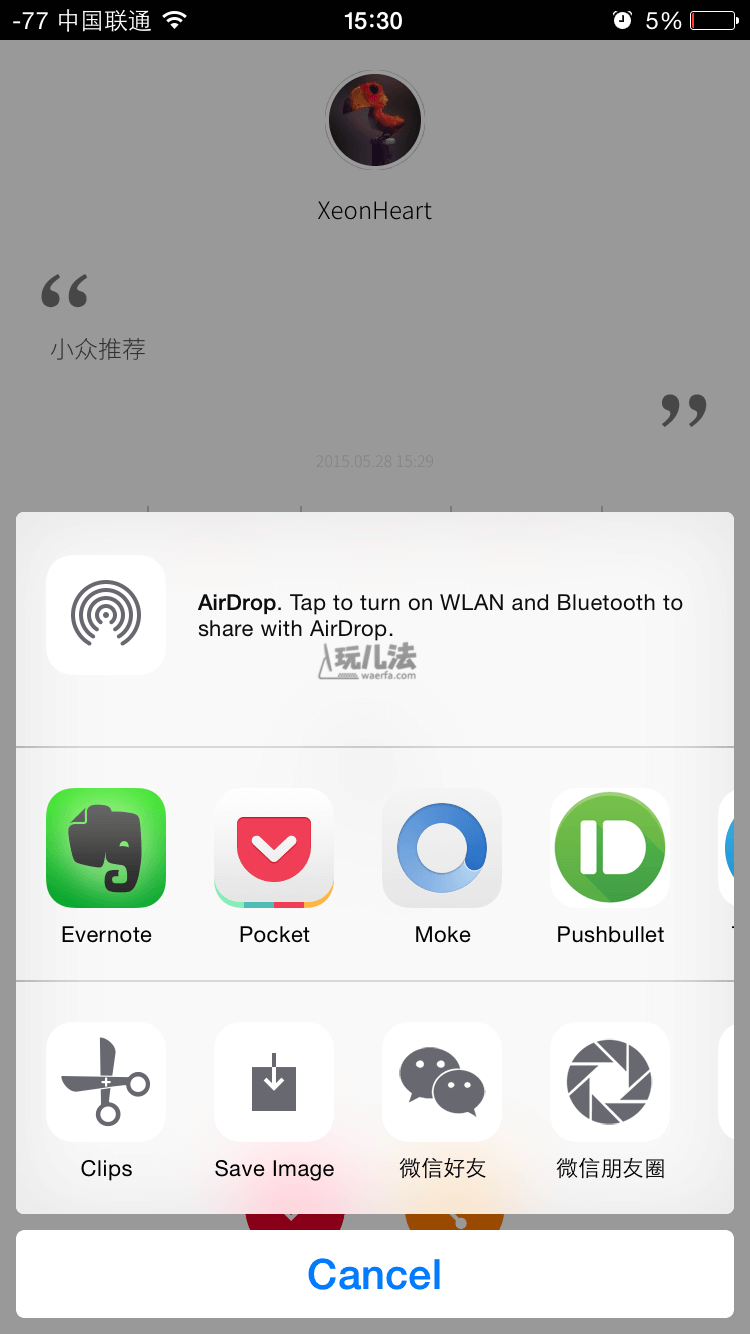Share via Moke app
Screen dimensions: 750x1334
pos(442,848)
